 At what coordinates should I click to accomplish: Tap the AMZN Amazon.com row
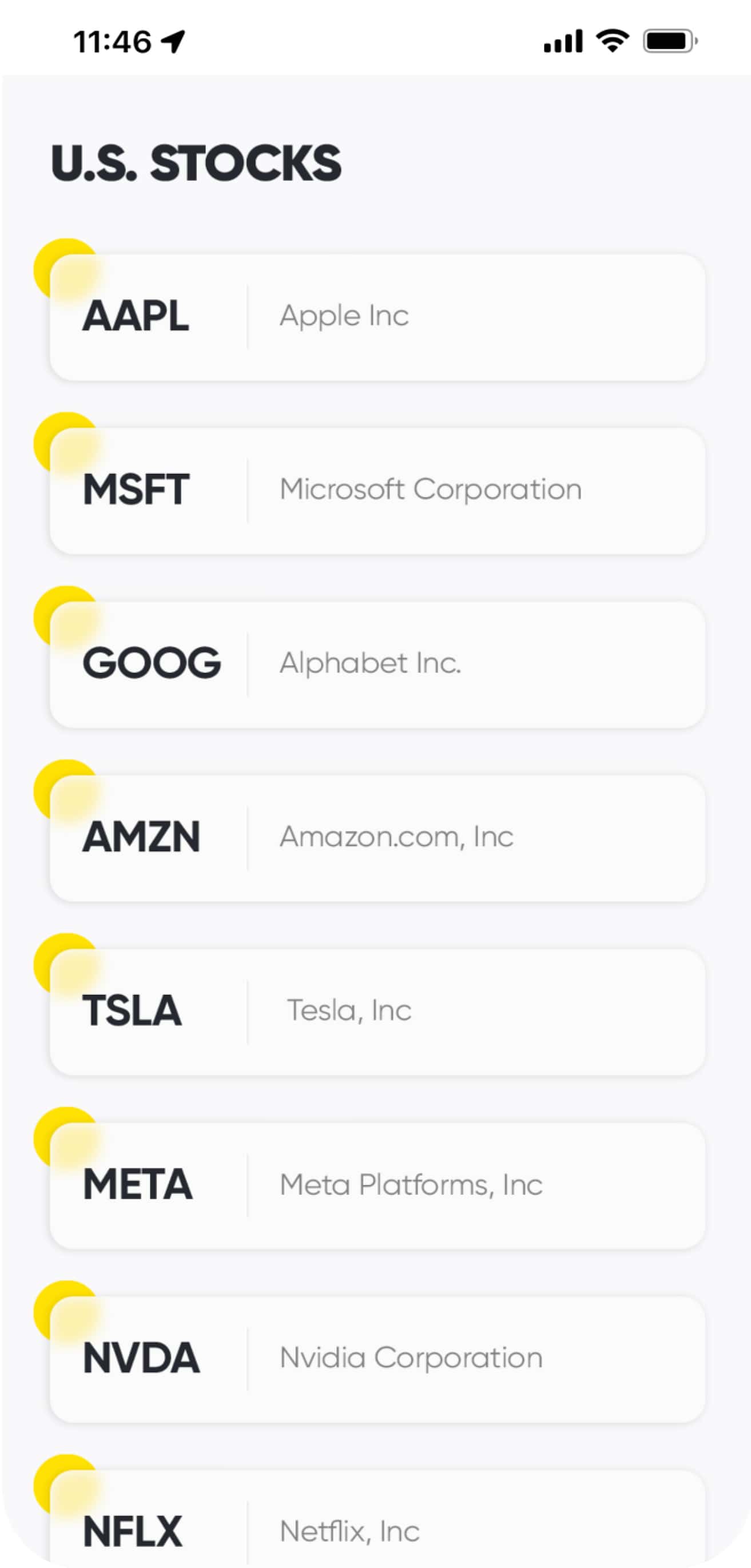pyautogui.click(x=378, y=838)
